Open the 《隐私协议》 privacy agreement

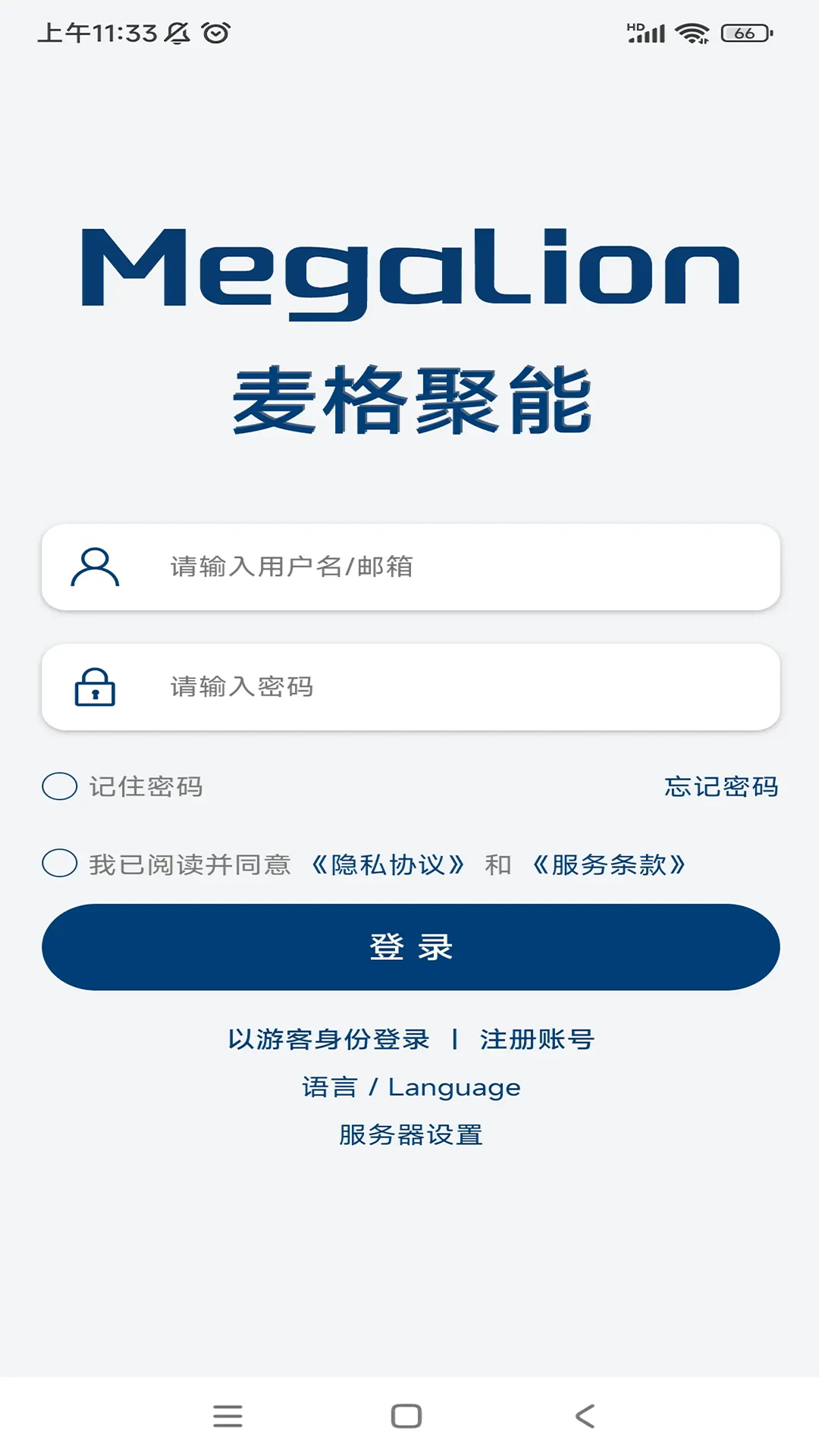388,864
